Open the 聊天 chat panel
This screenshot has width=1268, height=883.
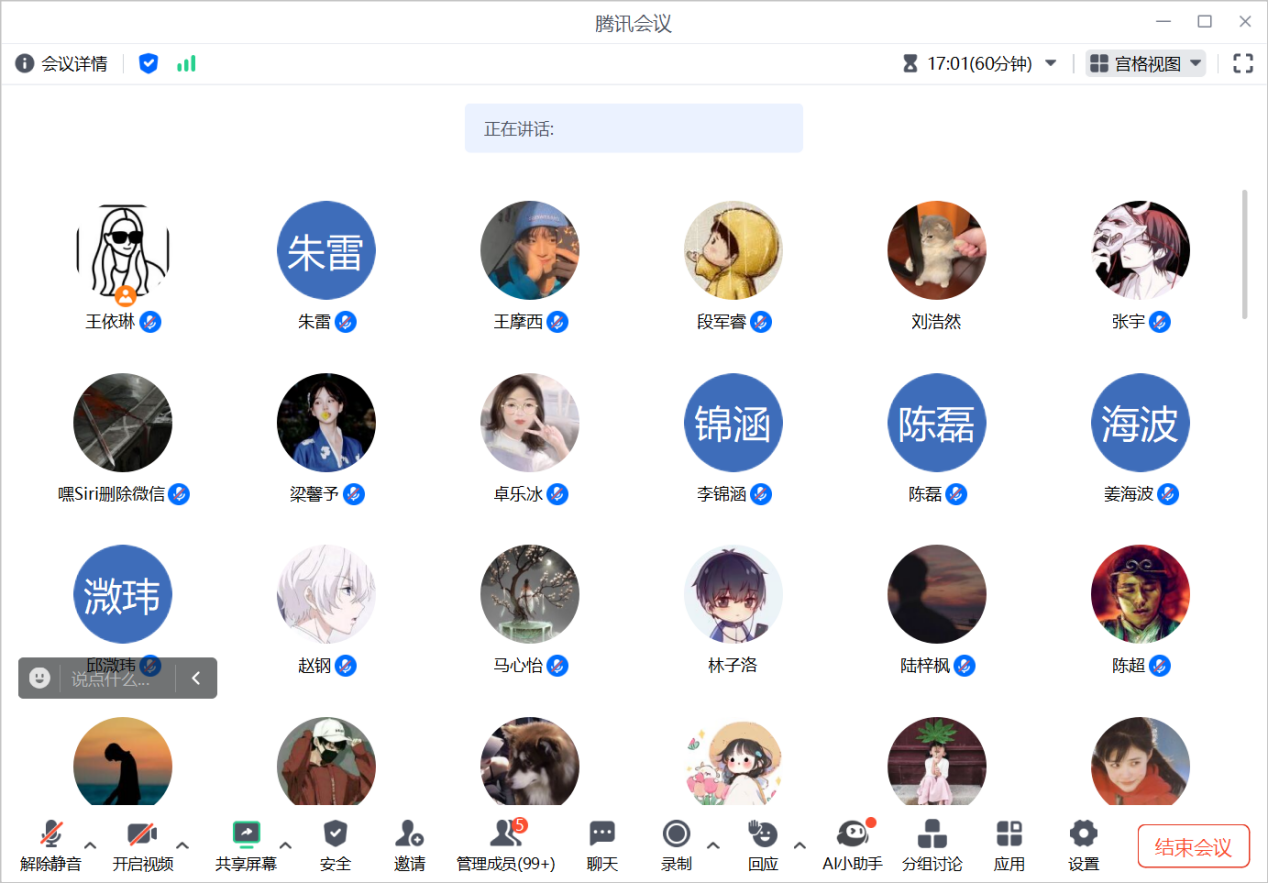click(602, 844)
